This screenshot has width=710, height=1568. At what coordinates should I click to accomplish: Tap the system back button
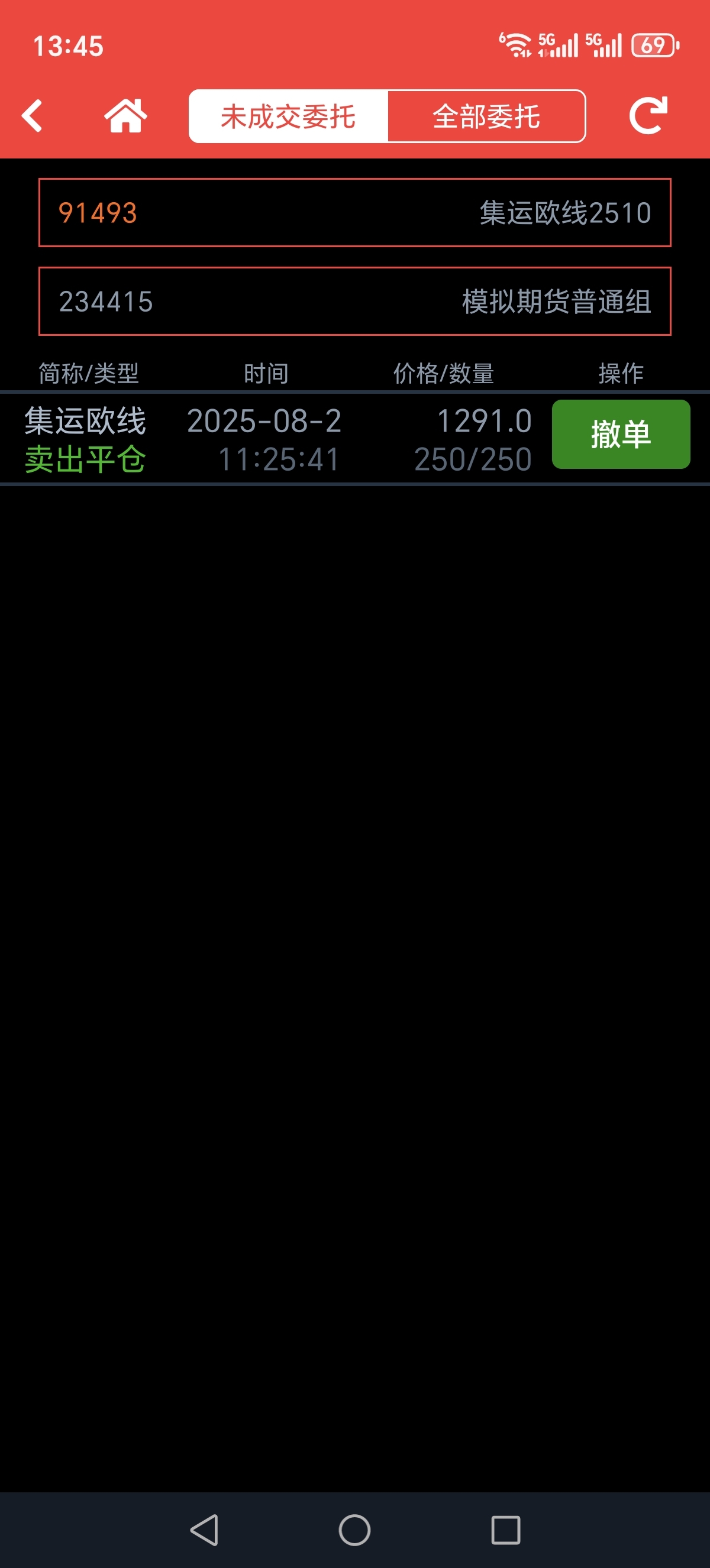[204, 1530]
